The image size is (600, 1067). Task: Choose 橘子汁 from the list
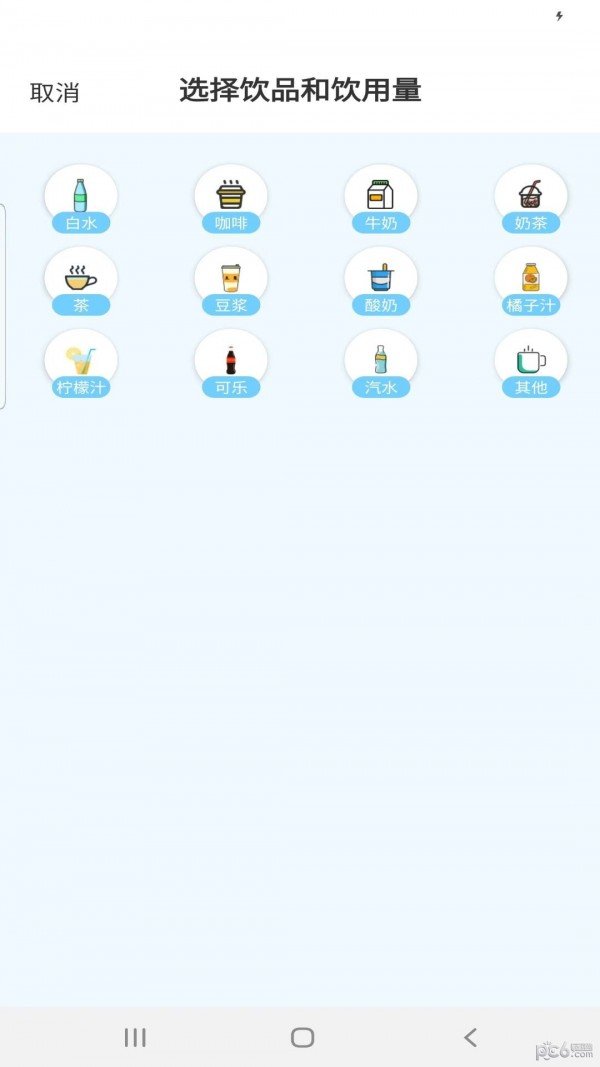[x=531, y=281]
